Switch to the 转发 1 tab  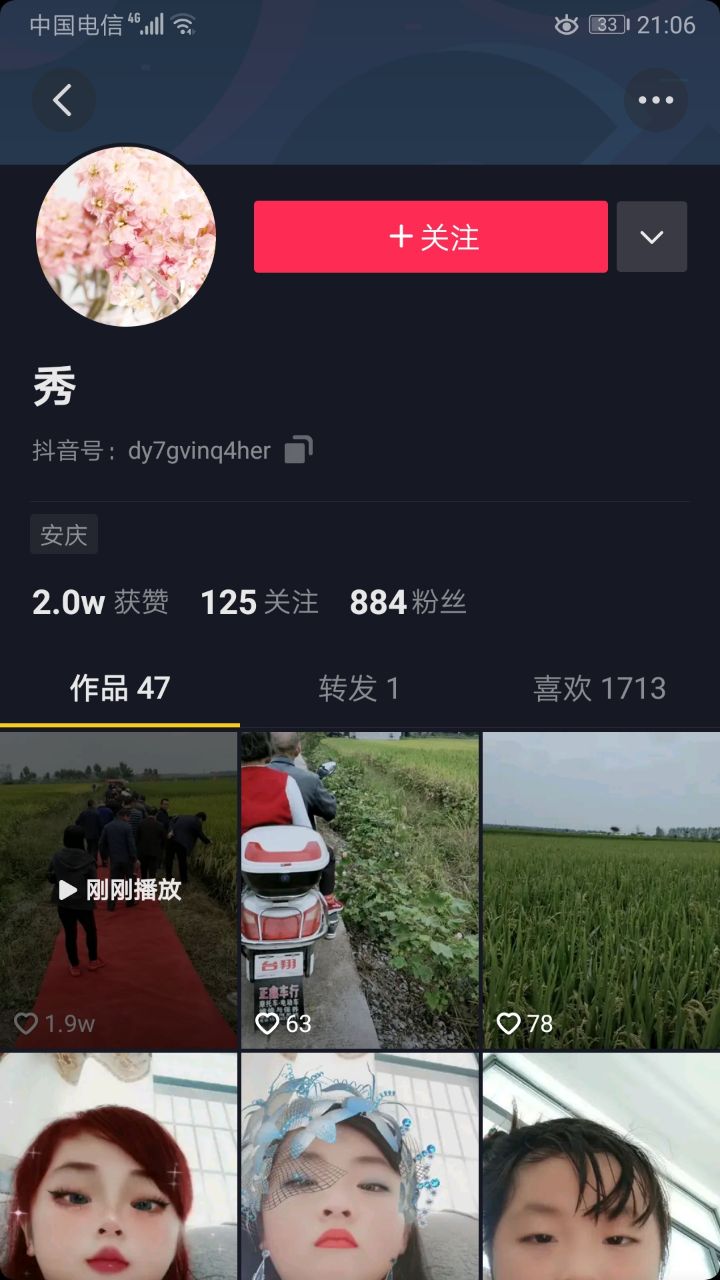[x=359, y=688]
